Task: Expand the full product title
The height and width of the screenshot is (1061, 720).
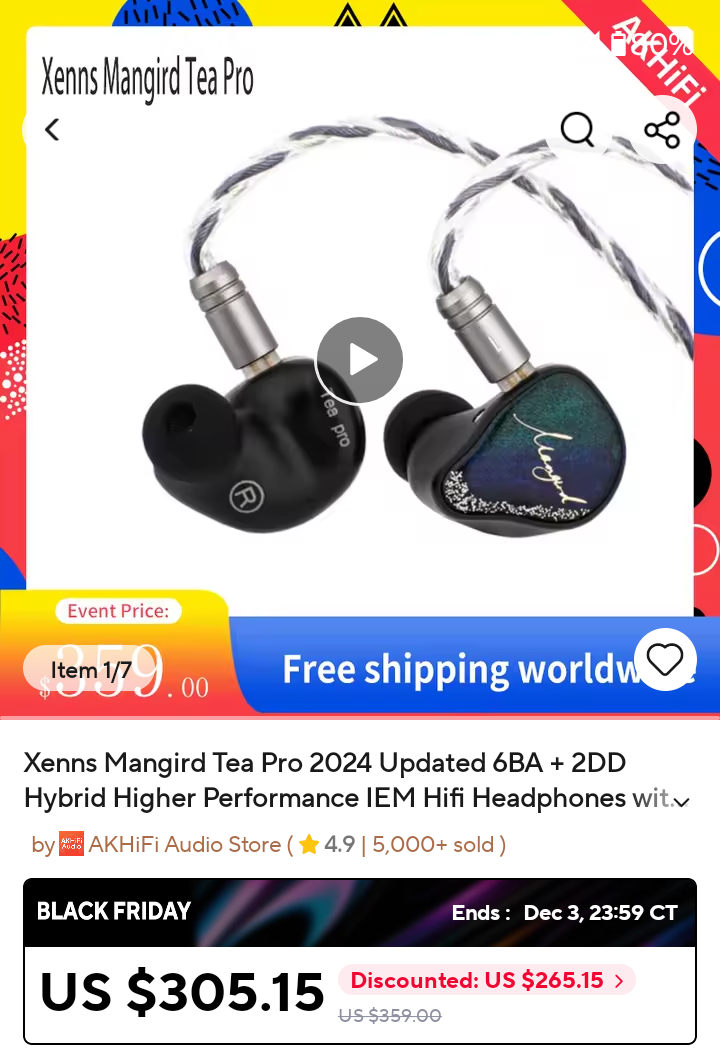Action: (682, 801)
